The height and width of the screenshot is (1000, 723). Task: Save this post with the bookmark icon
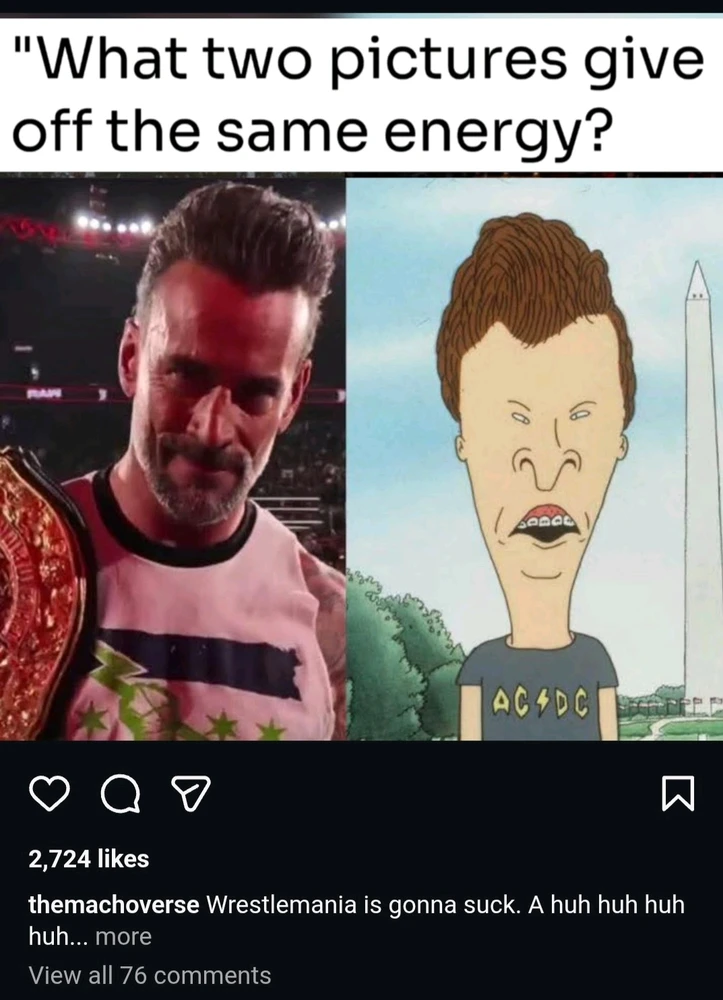(x=677, y=794)
